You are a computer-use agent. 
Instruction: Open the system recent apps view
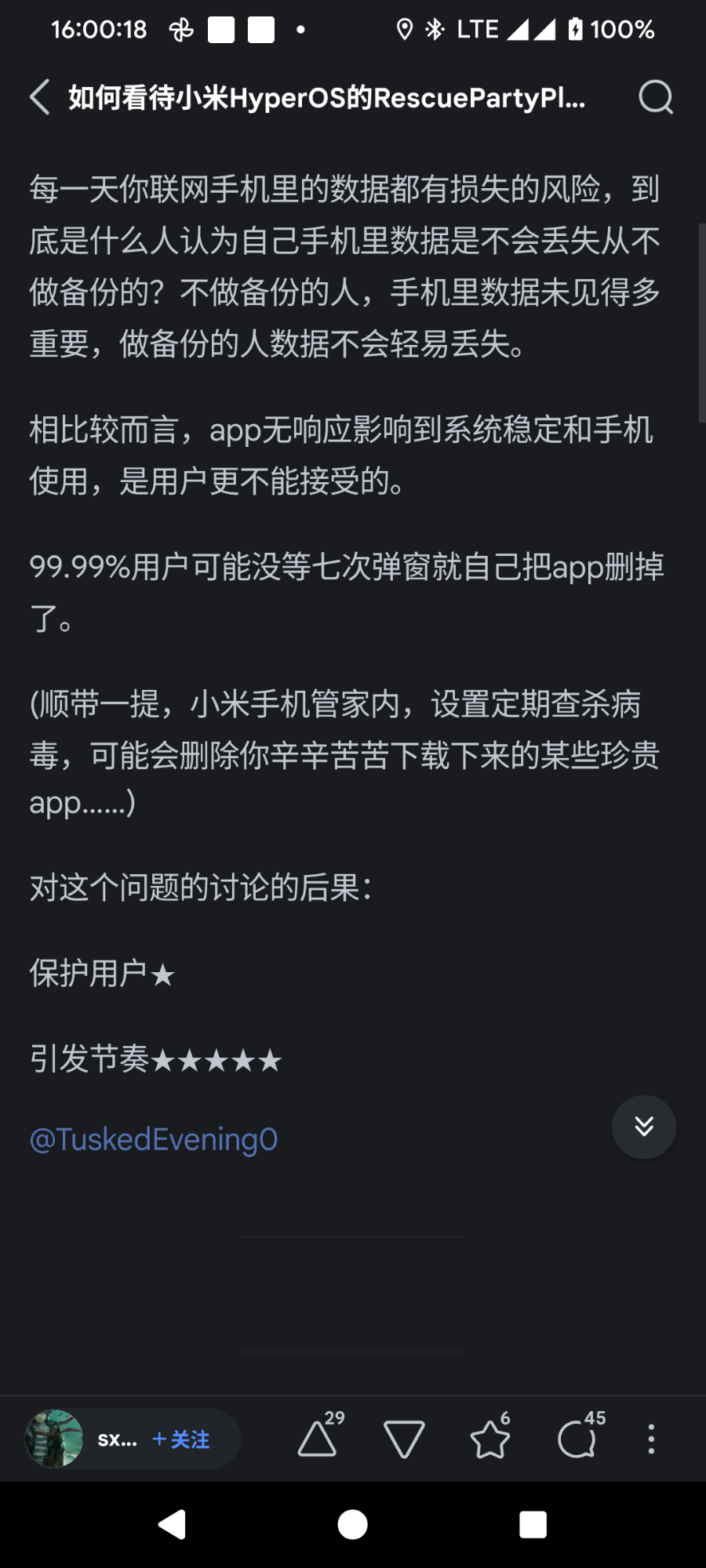pyautogui.click(x=533, y=1525)
